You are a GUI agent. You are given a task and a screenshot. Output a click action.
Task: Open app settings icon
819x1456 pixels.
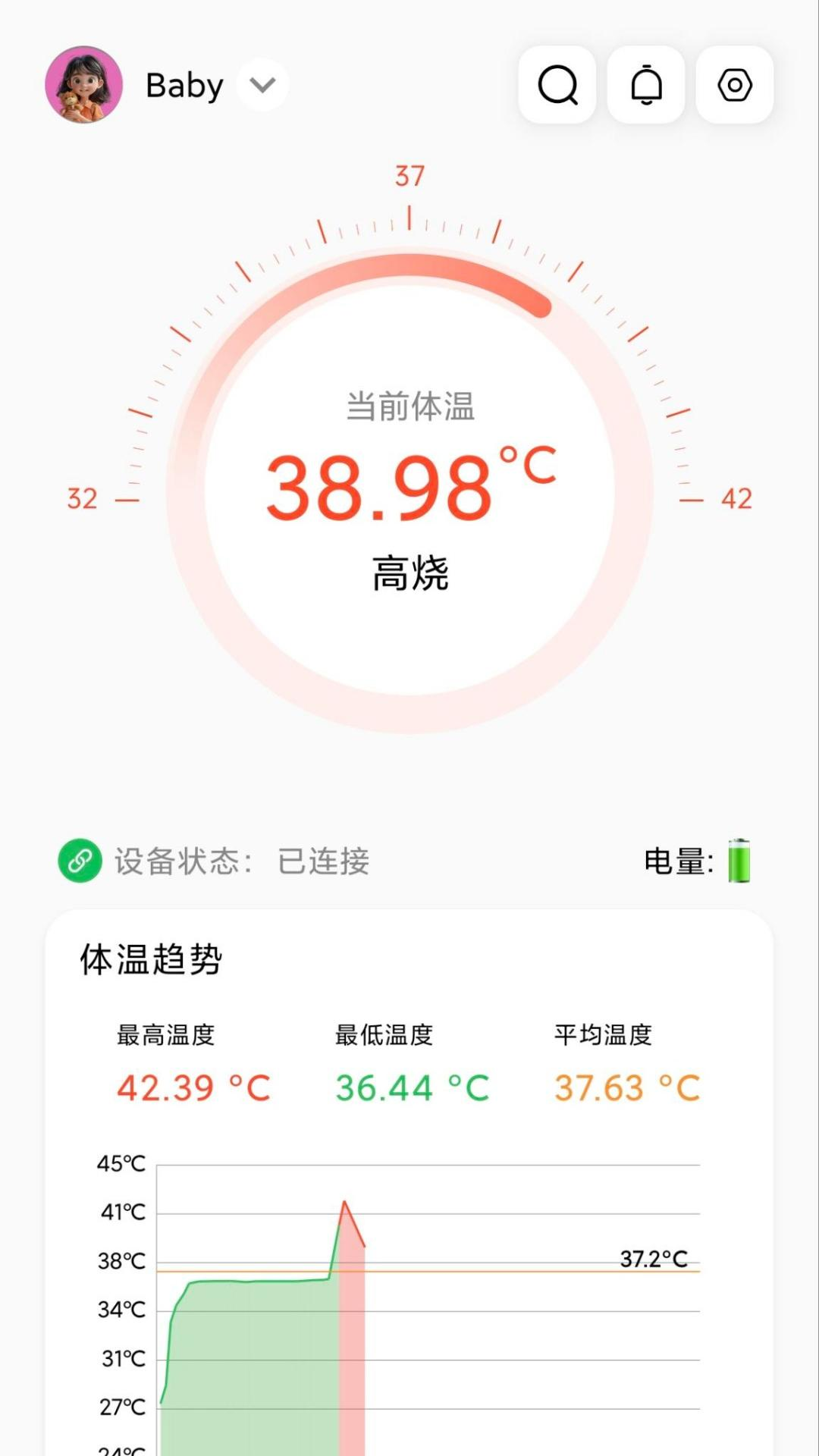pos(733,86)
